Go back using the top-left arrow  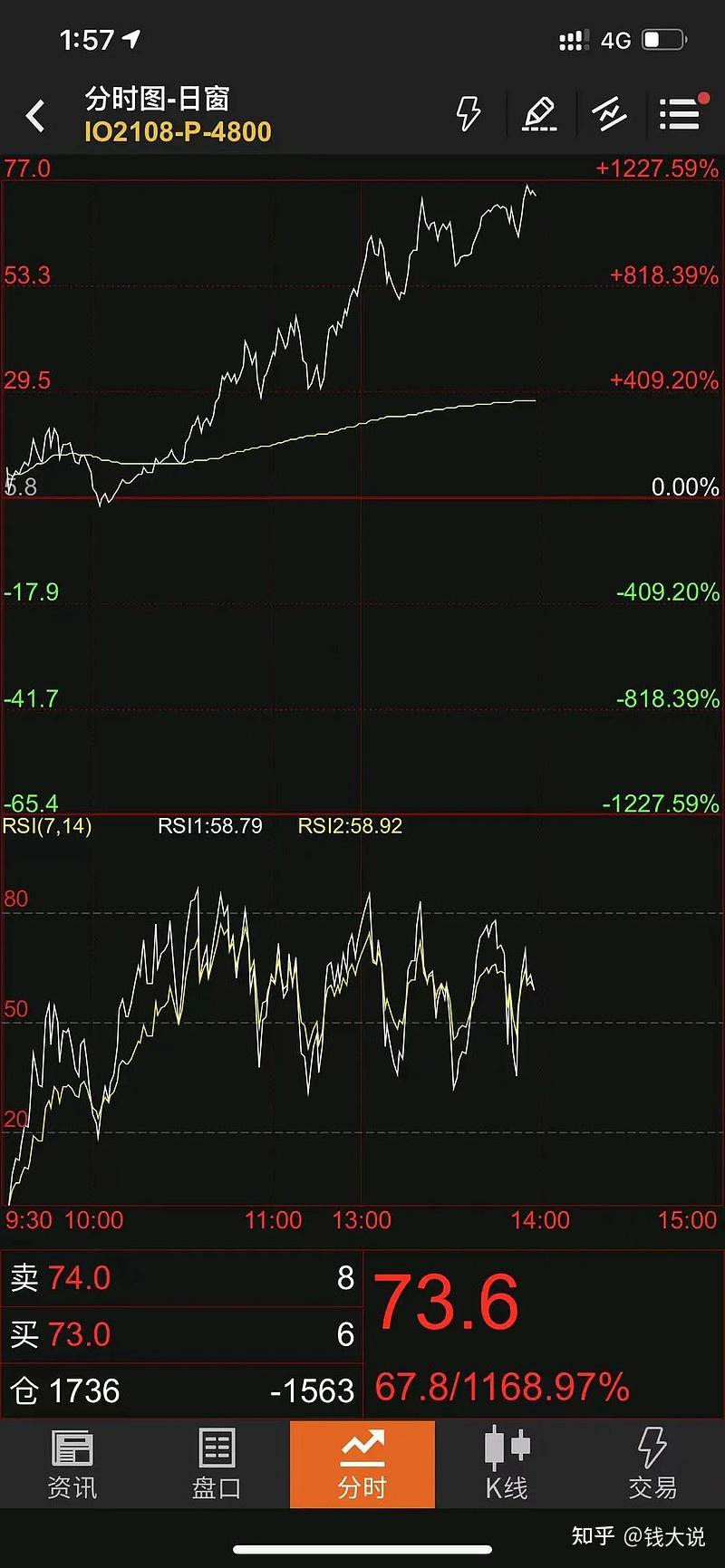click(36, 115)
